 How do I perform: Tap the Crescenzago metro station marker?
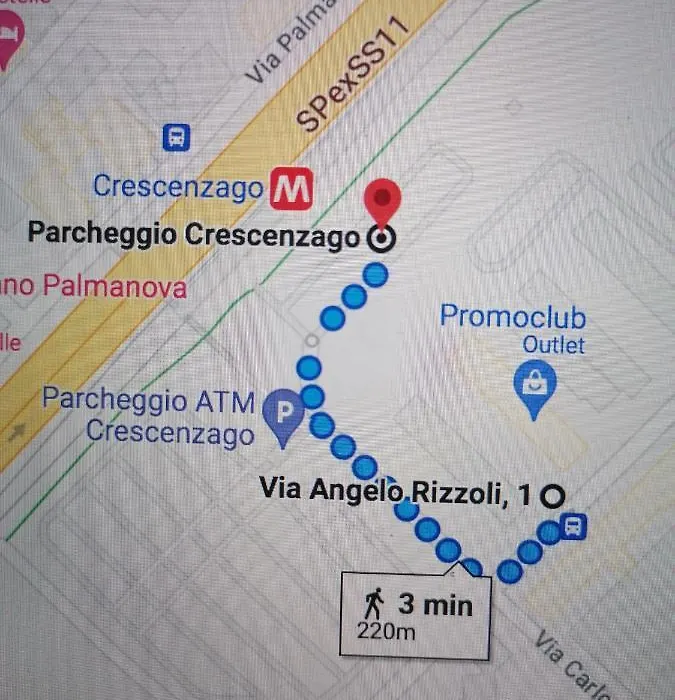point(293,188)
